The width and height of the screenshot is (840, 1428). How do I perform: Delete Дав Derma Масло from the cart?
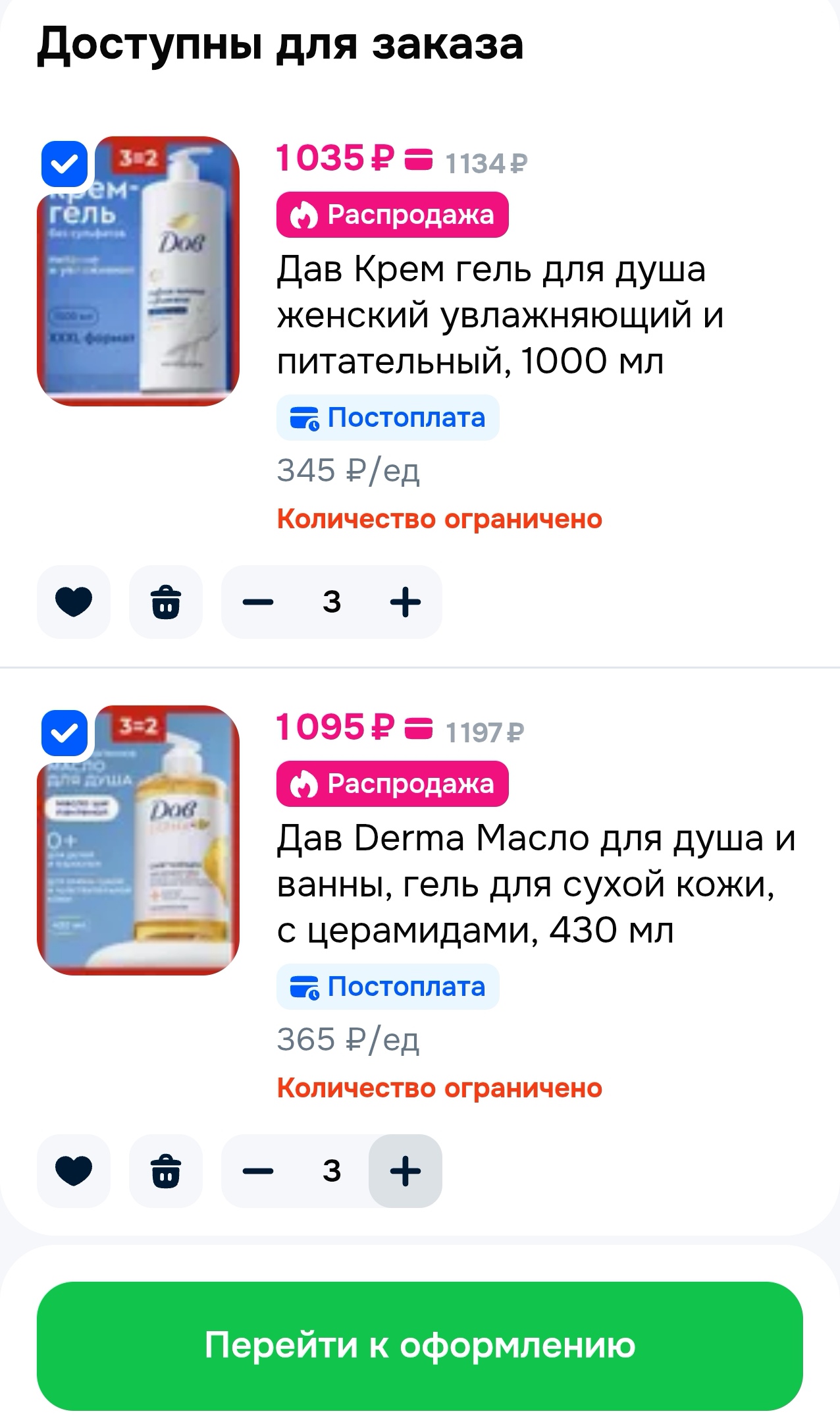pos(166,1170)
